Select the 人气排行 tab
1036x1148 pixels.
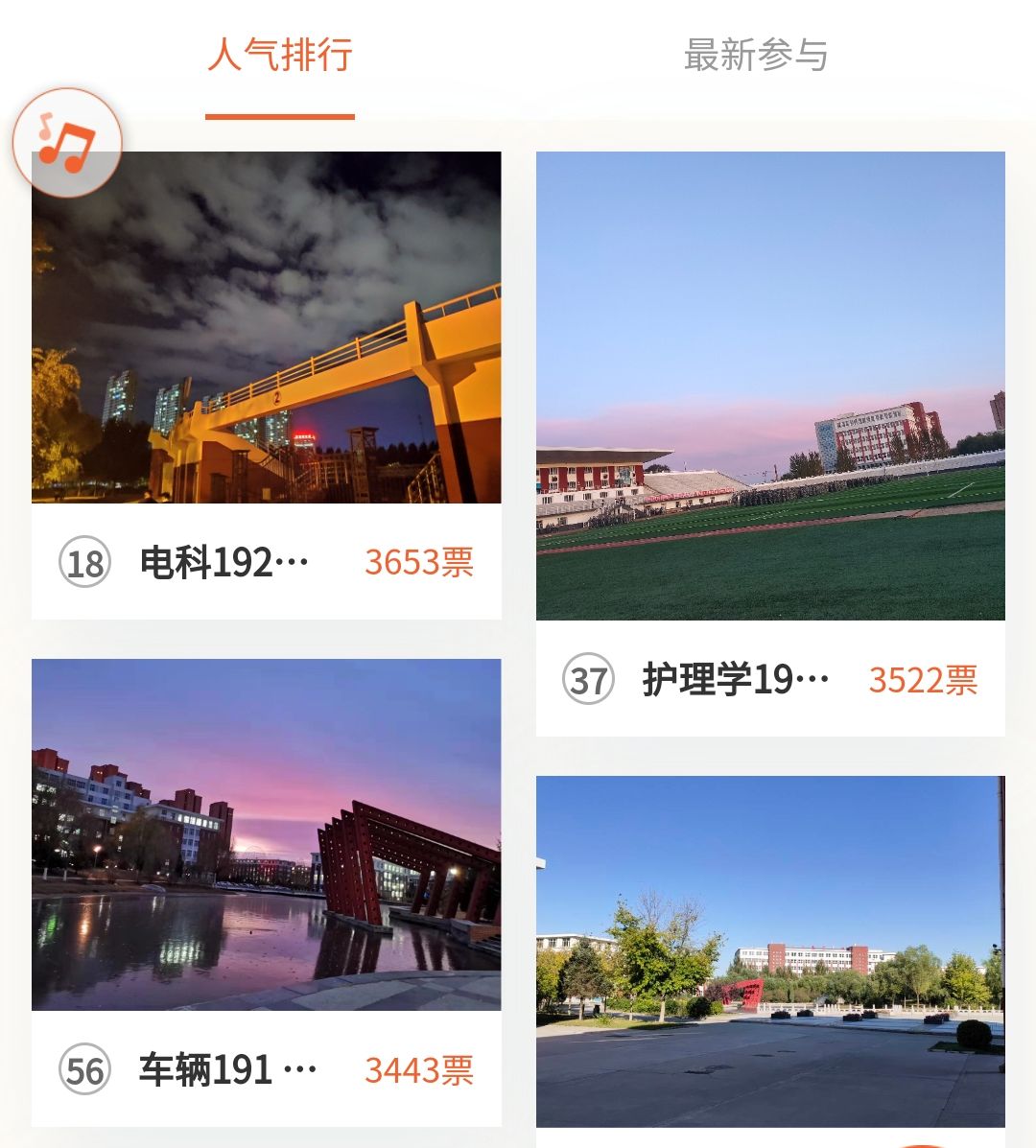point(280,56)
